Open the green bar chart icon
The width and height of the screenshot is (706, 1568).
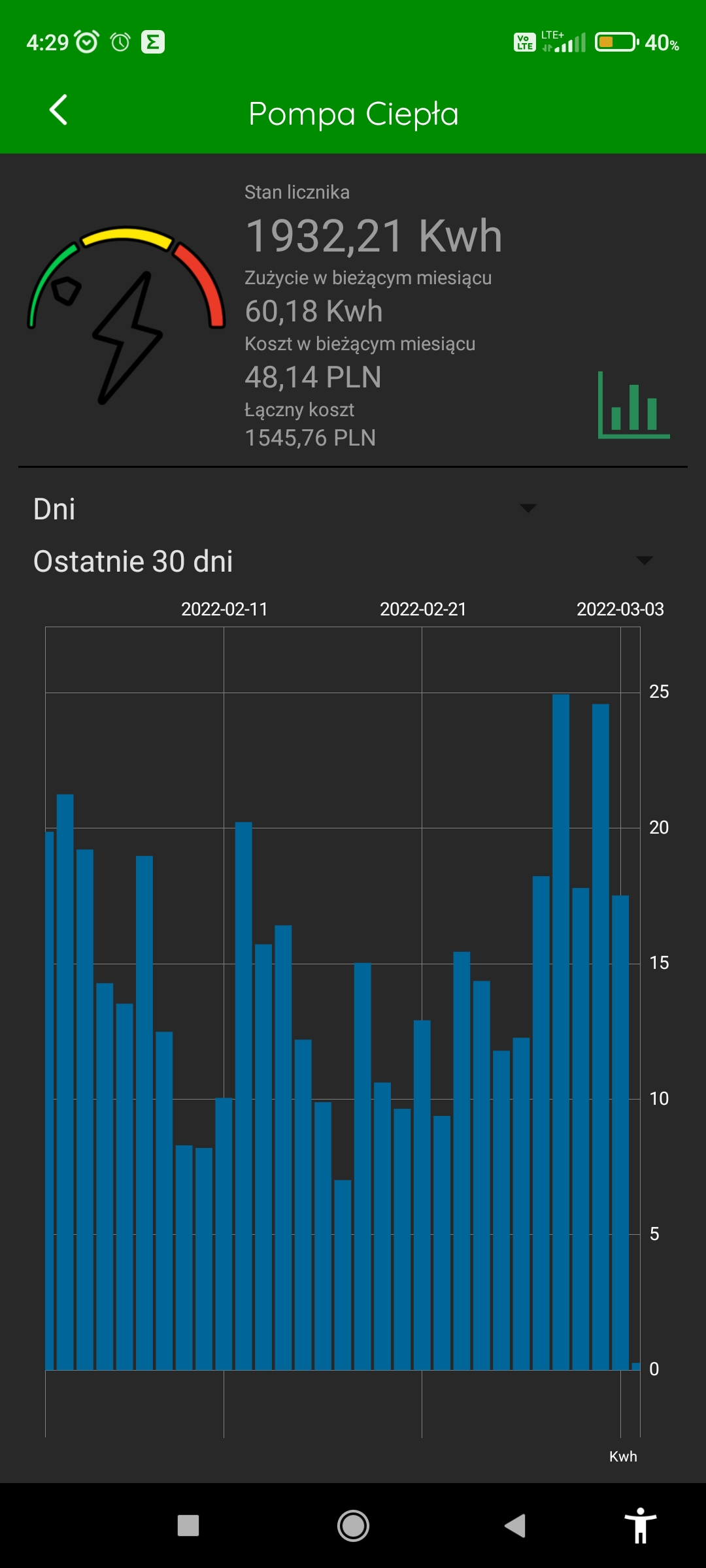(x=633, y=406)
